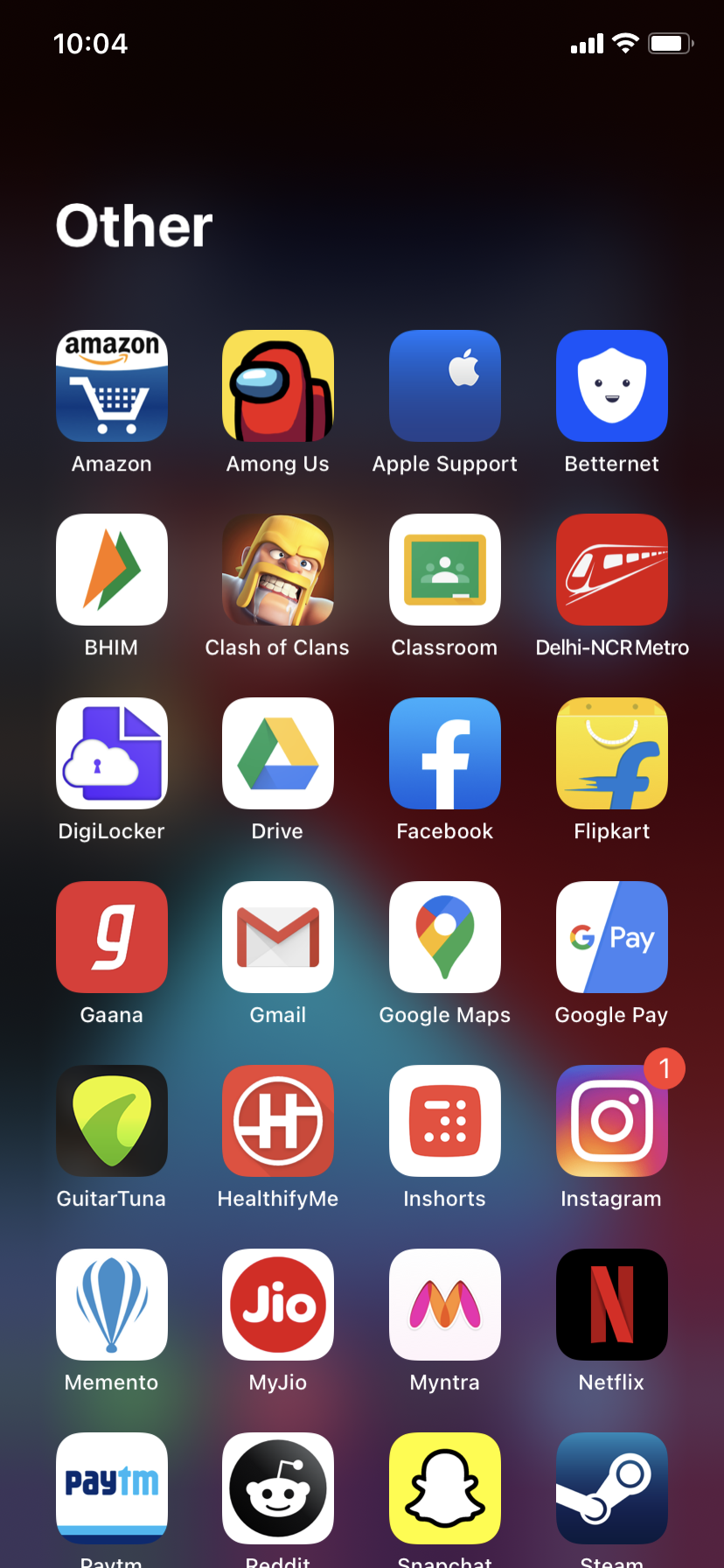This screenshot has width=724, height=1568.
Task: Launch Among Us
Action: (x=278, y=386)
